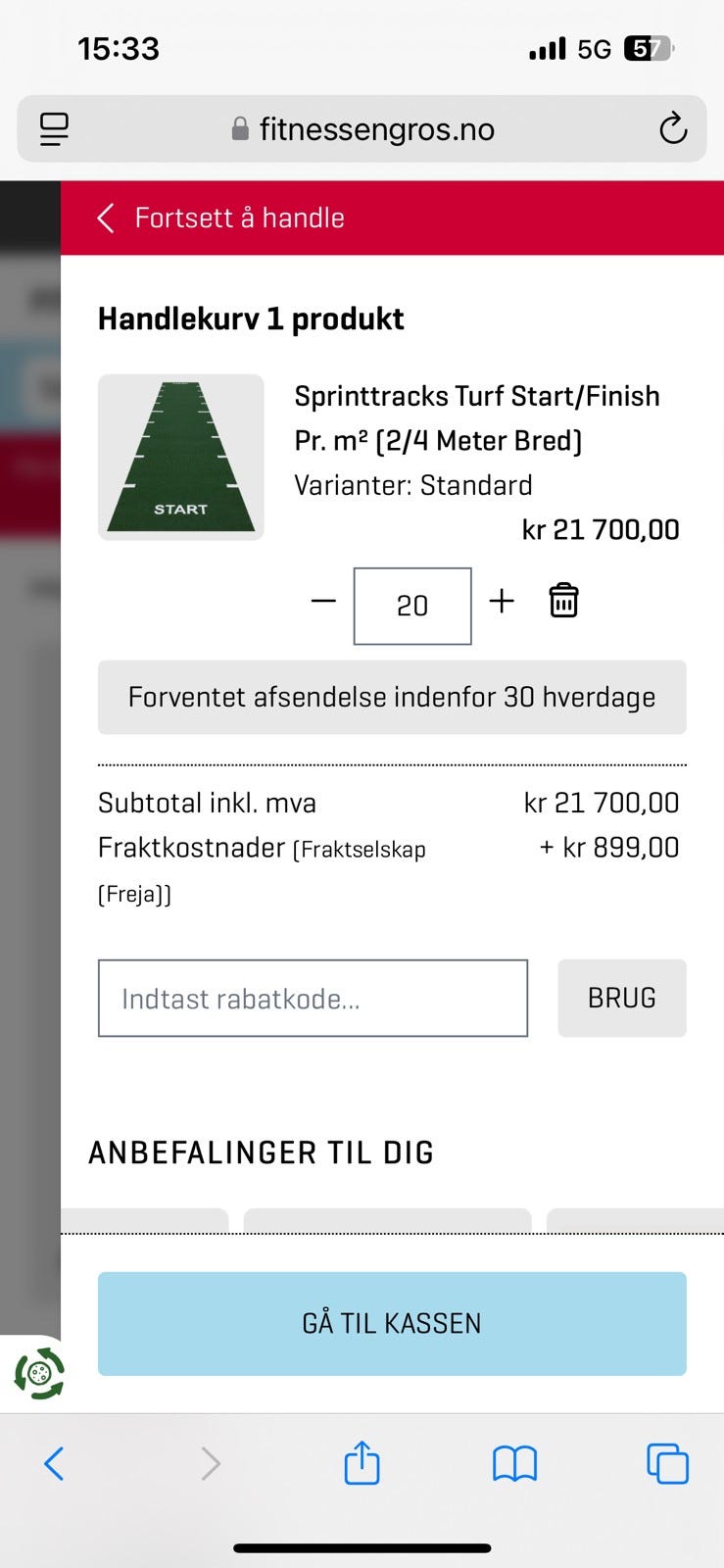Tap the fitnessengros.no address bar
The image size is (724, 1568).
[x=377, y=128]
